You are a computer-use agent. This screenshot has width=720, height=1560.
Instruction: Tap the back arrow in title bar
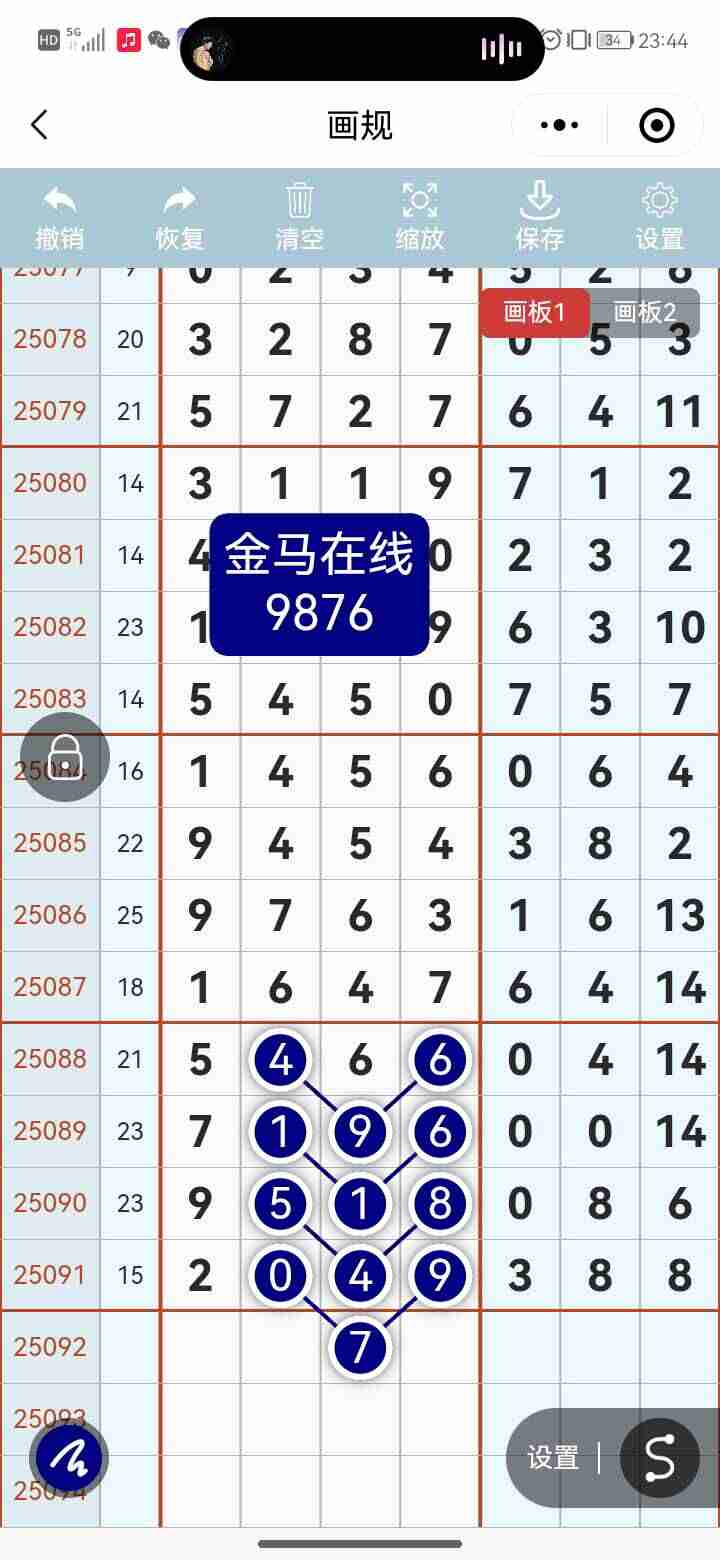click(x=39, y=125)
